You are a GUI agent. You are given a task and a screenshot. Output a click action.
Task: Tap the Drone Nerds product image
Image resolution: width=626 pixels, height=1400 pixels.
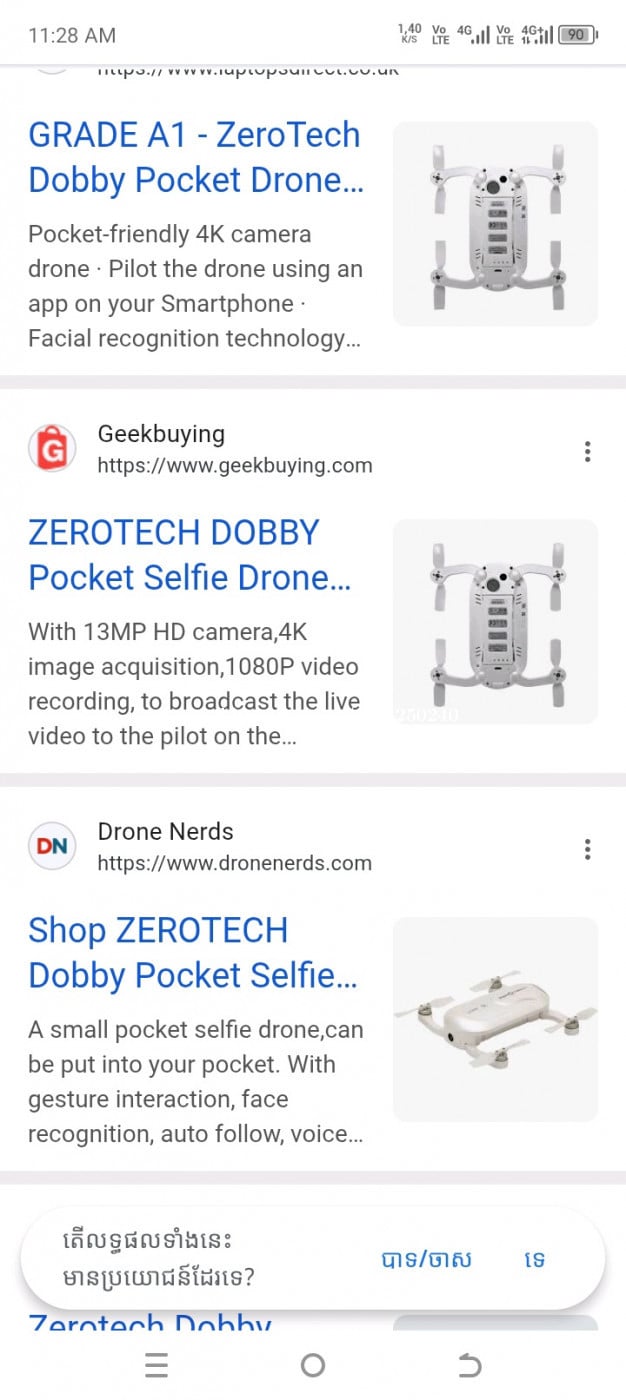tap(495, 1019)
